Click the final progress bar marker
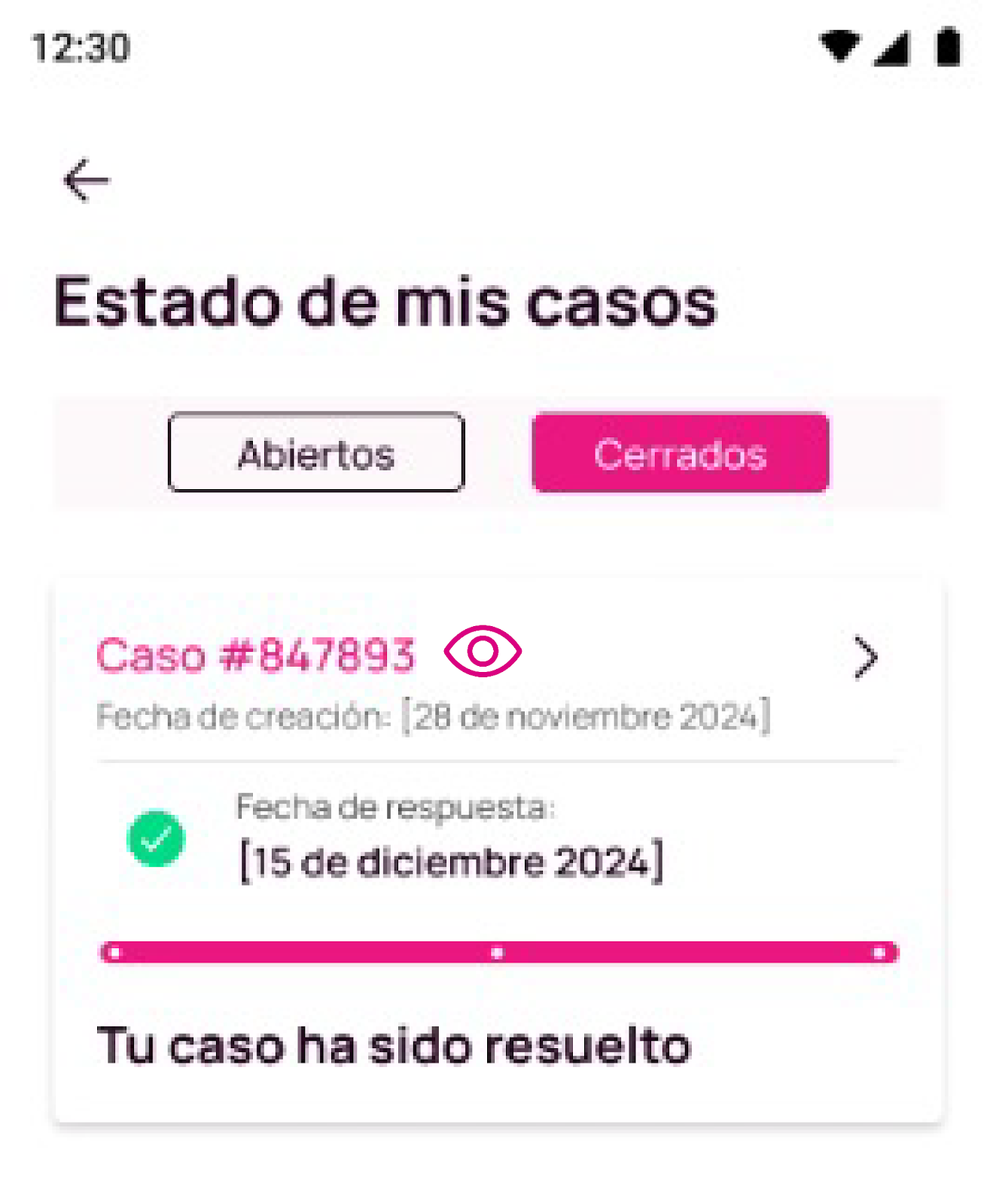The width and height of the screenshot is (993, 1204). point(879,953)
